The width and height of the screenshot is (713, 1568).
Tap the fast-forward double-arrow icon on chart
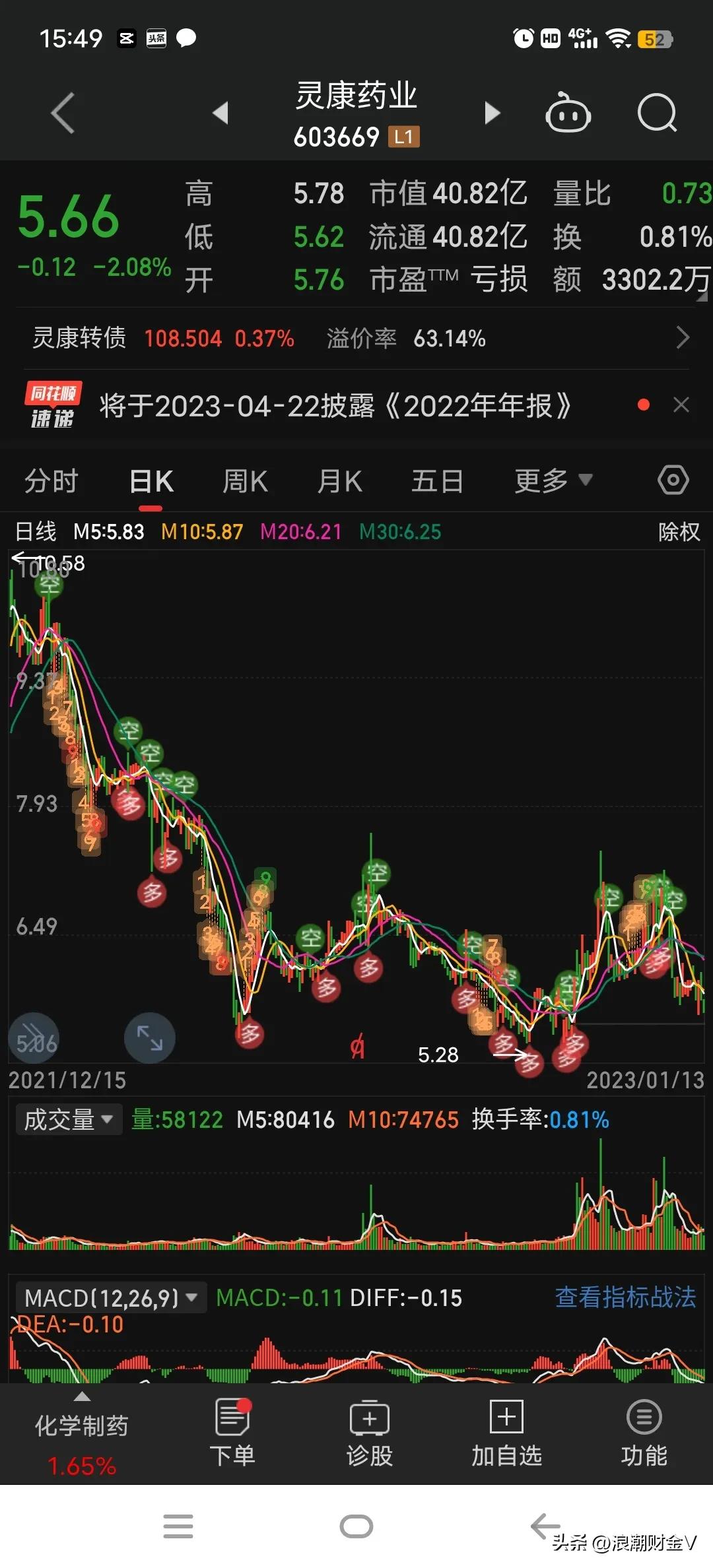[x=34, y=1037]
